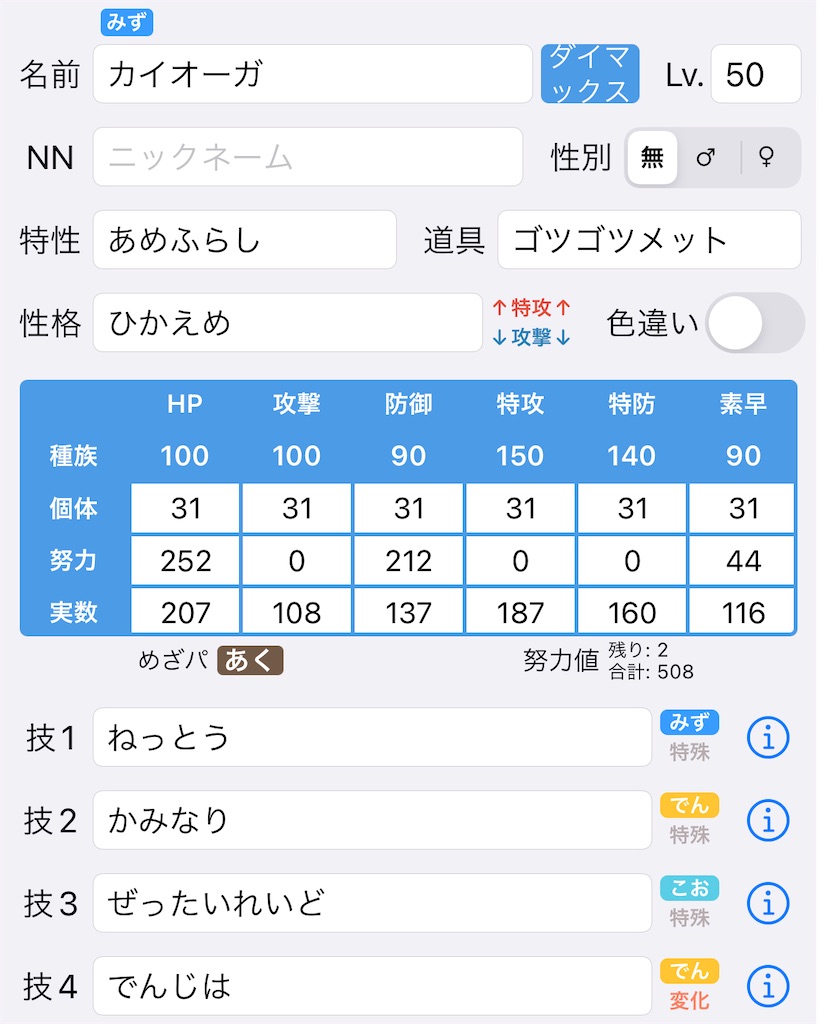
Task: Change the 道具 field showing ゴツゴツメット
Action: 649,240
